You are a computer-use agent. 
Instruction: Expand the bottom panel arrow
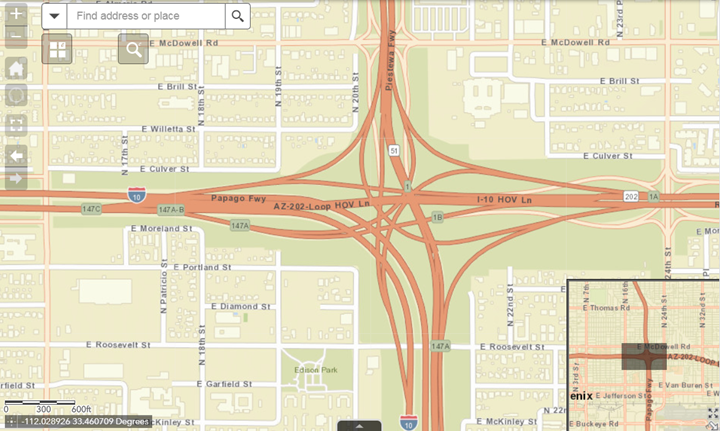point(359,425)
